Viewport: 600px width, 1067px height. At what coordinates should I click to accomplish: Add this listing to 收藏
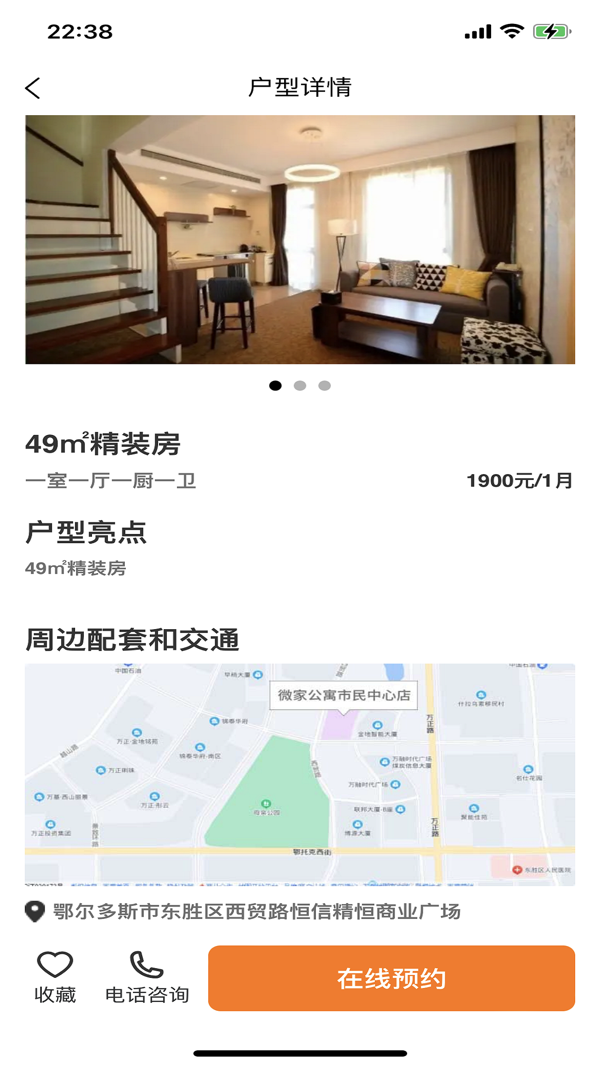pyautogui.click(x=55, y=977)
